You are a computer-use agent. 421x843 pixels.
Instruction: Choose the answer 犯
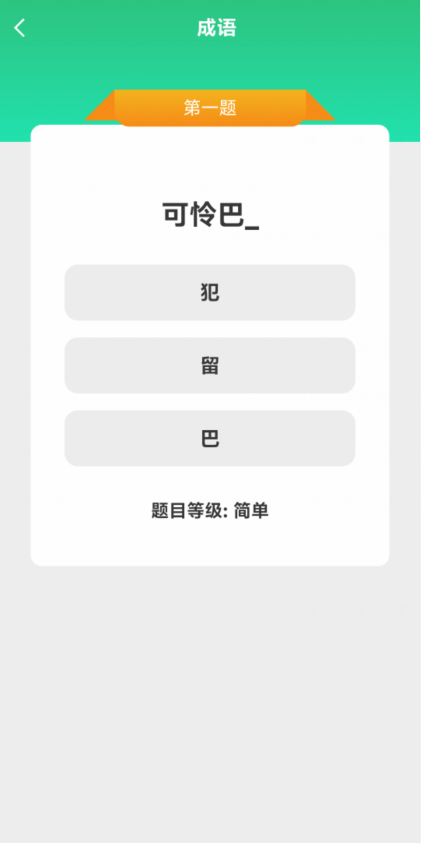pyautogui.click(x=210, y=292)
